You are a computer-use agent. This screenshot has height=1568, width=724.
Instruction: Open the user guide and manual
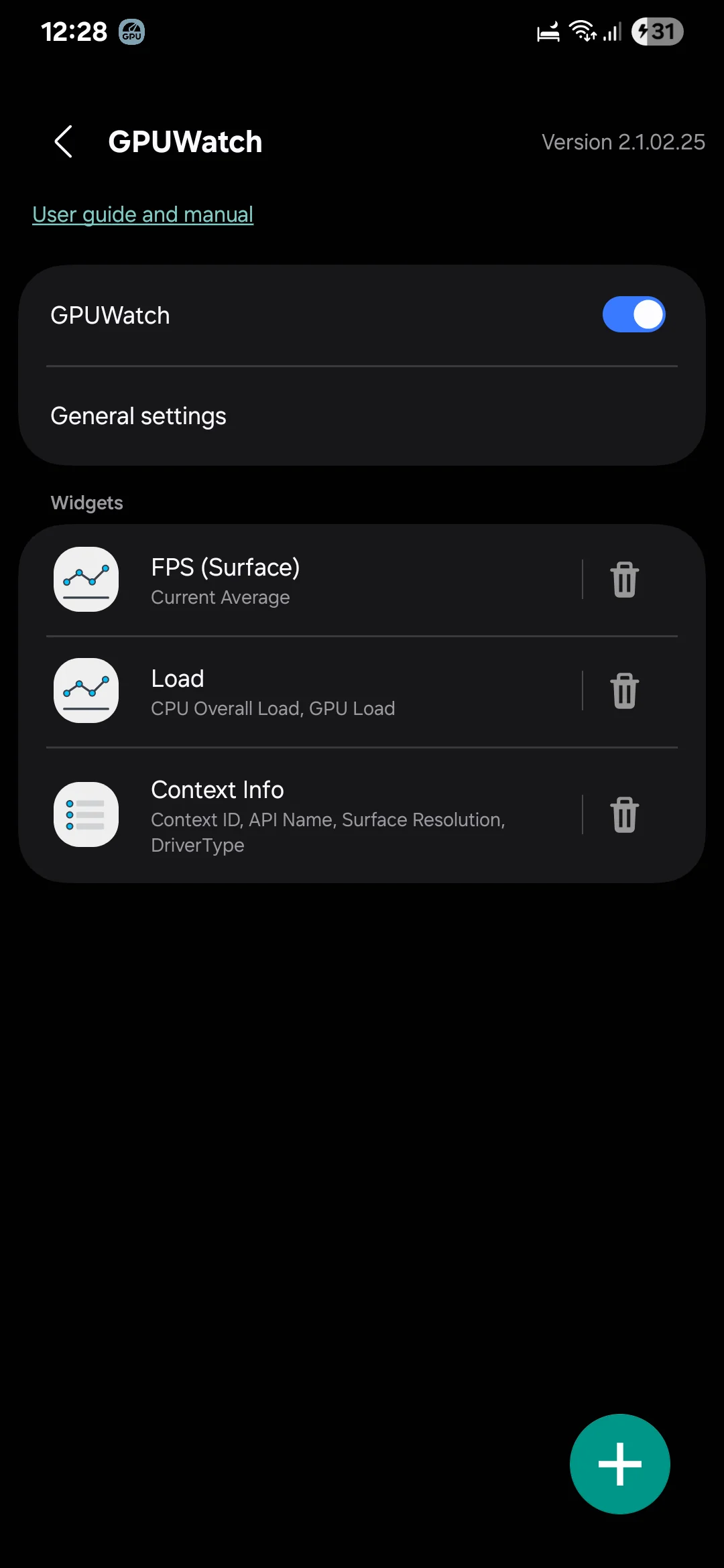tap(142, 214)
